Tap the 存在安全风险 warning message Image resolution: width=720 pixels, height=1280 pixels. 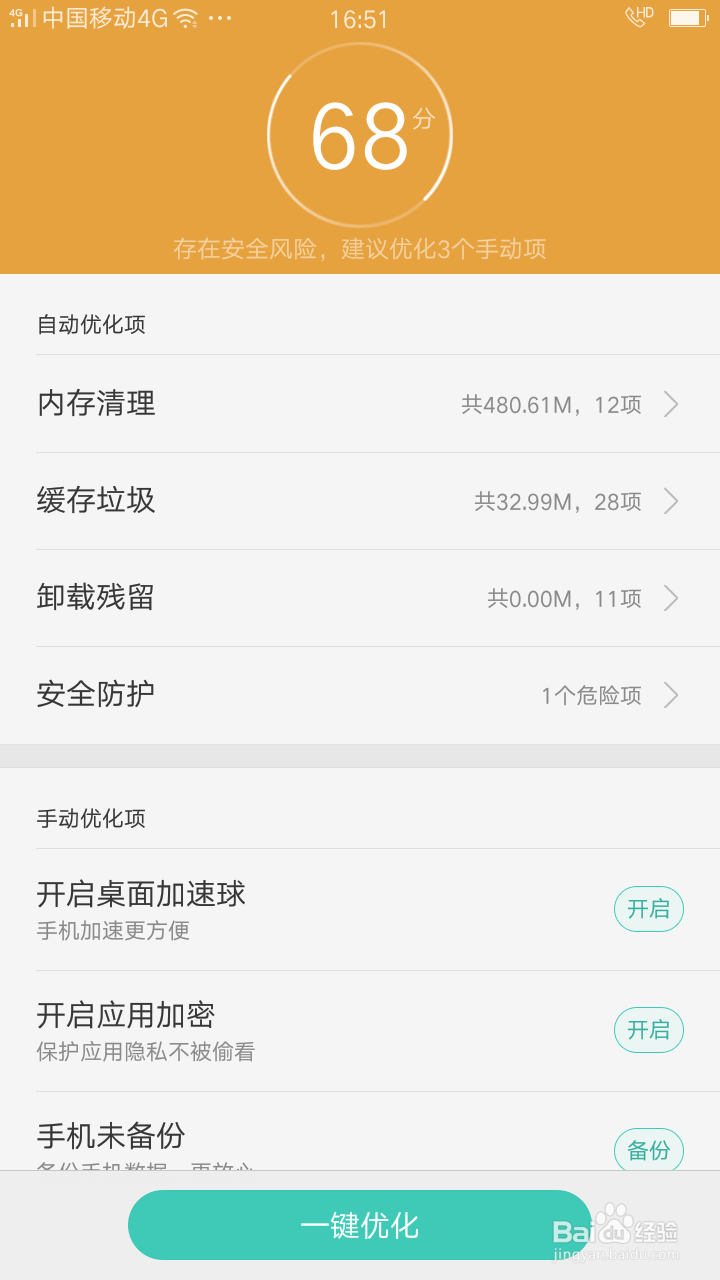coord(360,248)
